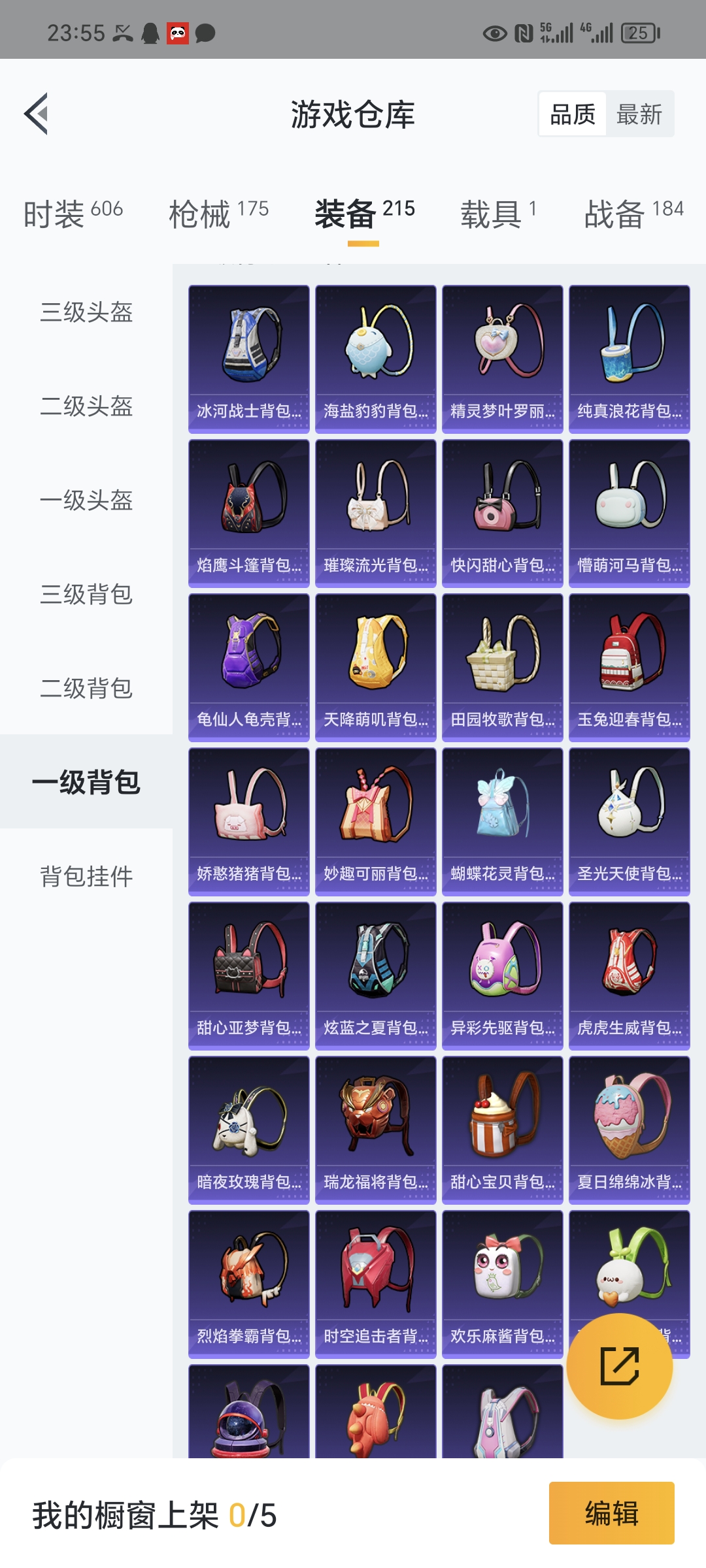The width and height of the screenshot is (706, 1568).
Task: Switch to the 枪械 tab
Action: click(219, 214)
